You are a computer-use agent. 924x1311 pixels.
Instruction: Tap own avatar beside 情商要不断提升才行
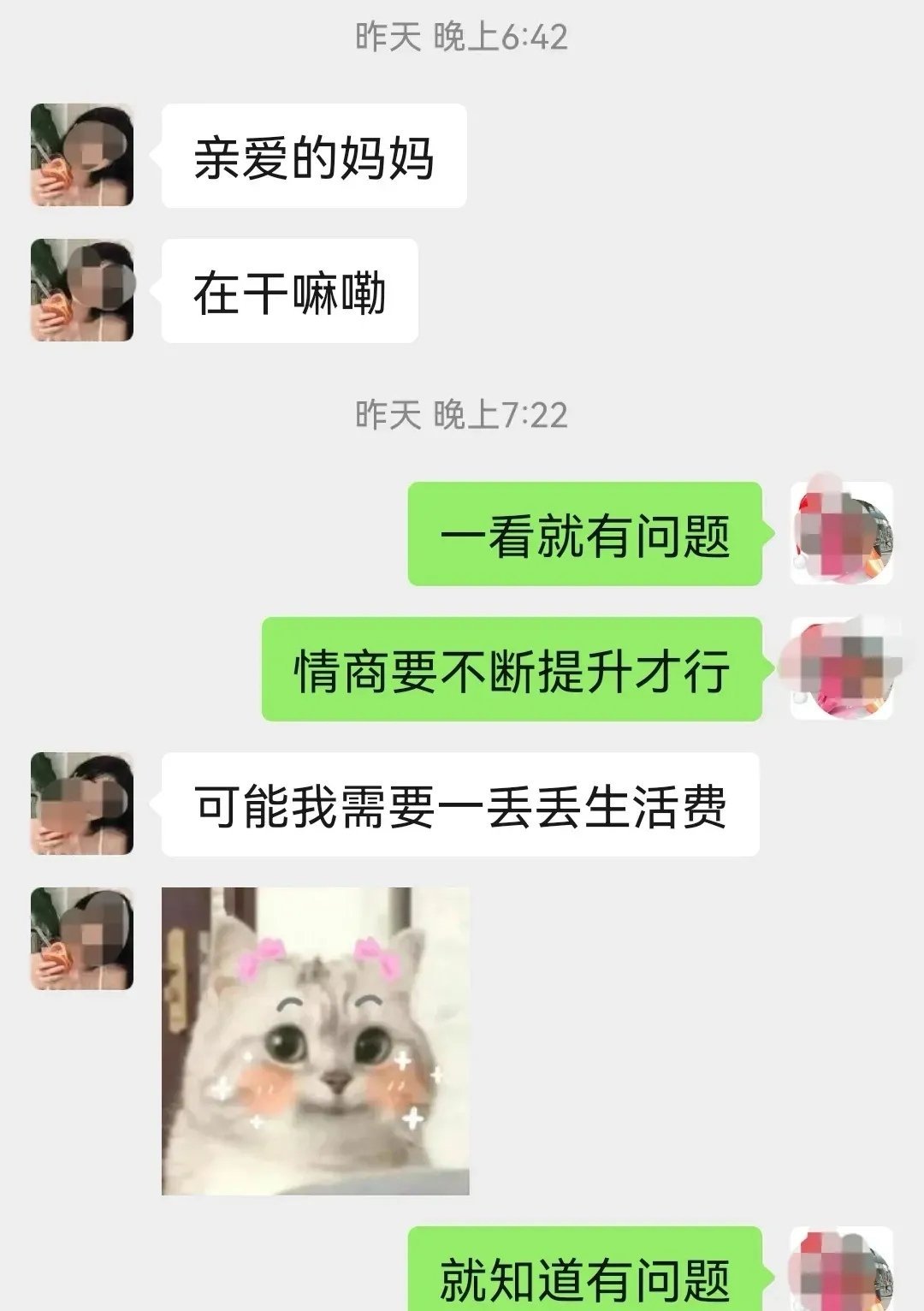(841, 668)
